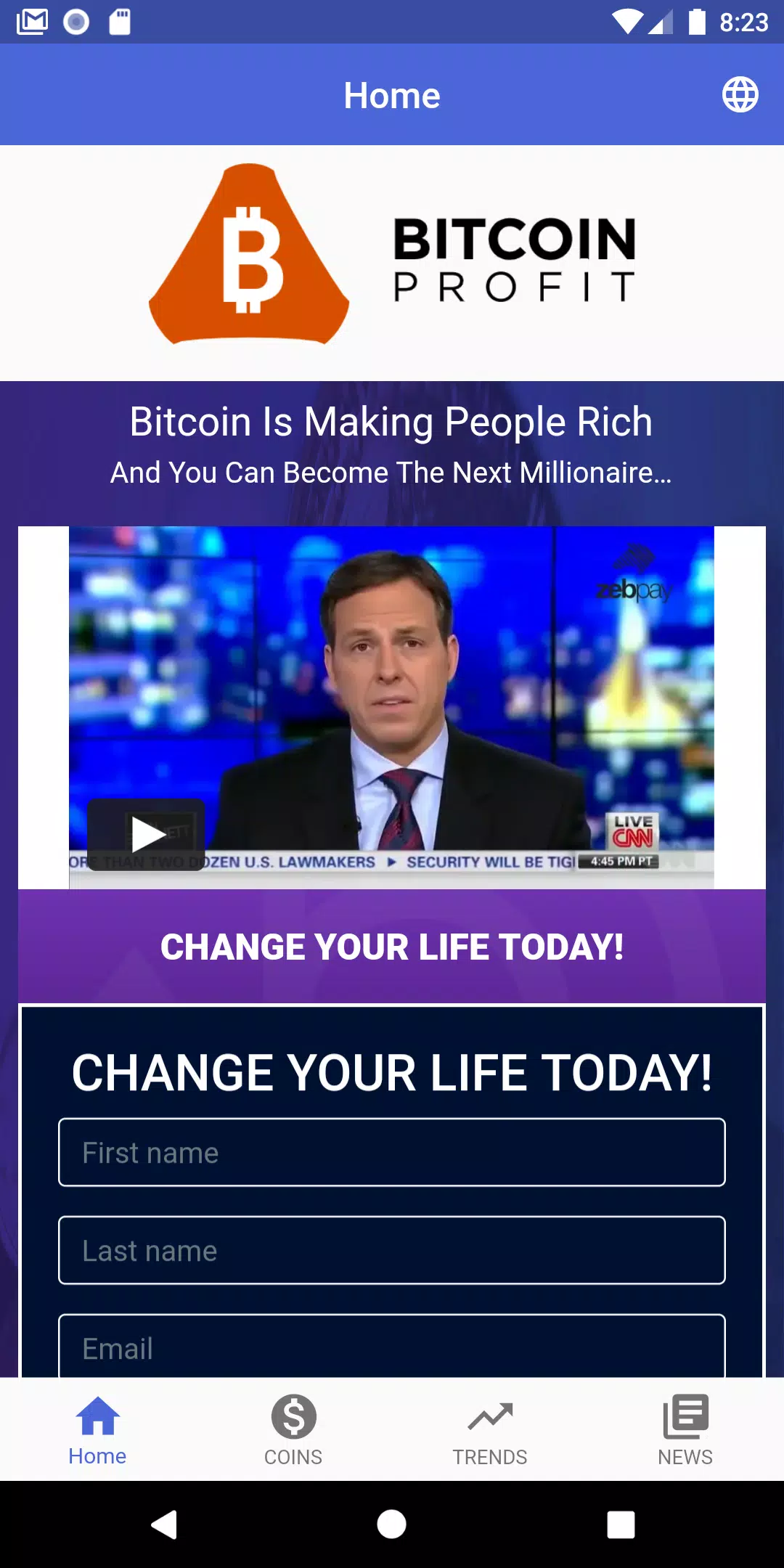Tap the Email input field
This screenshot has height=1568, width=784.
(392, 1347)
